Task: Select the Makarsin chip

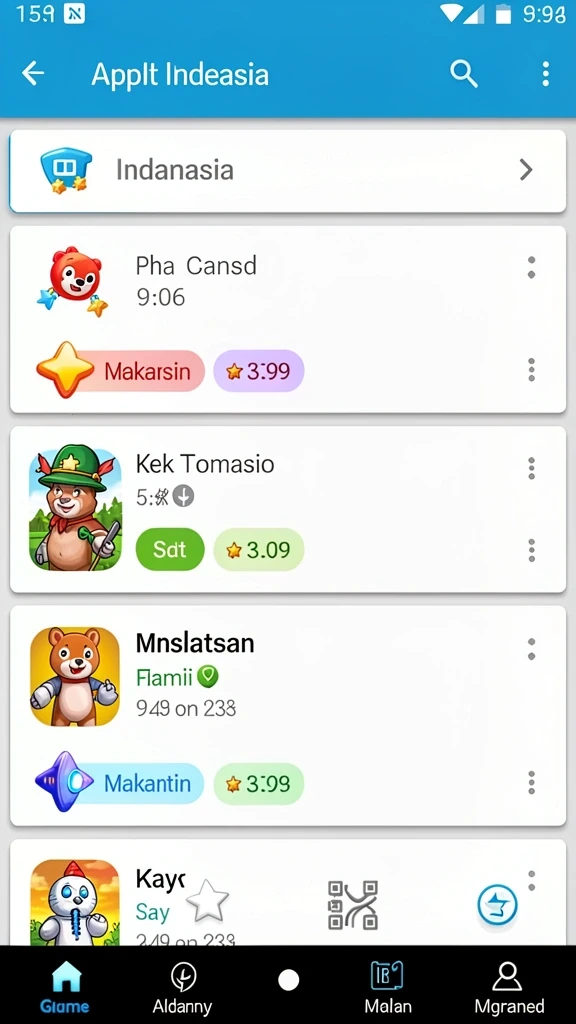Action: tap(121, 370)
